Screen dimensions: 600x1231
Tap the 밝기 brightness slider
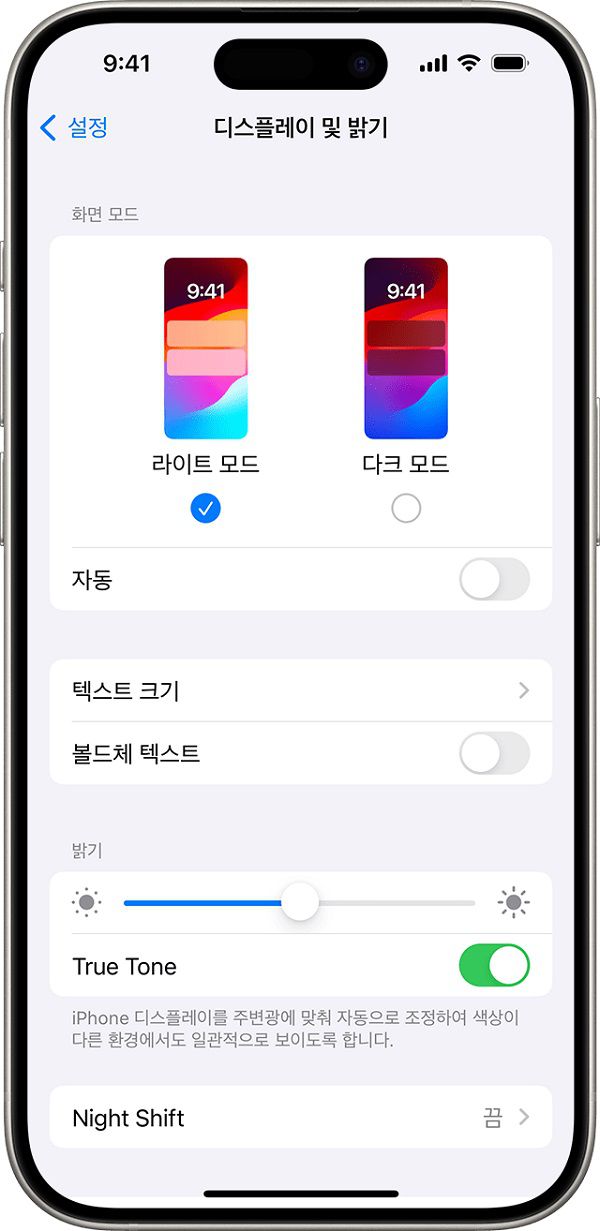(x=299, y=903)
